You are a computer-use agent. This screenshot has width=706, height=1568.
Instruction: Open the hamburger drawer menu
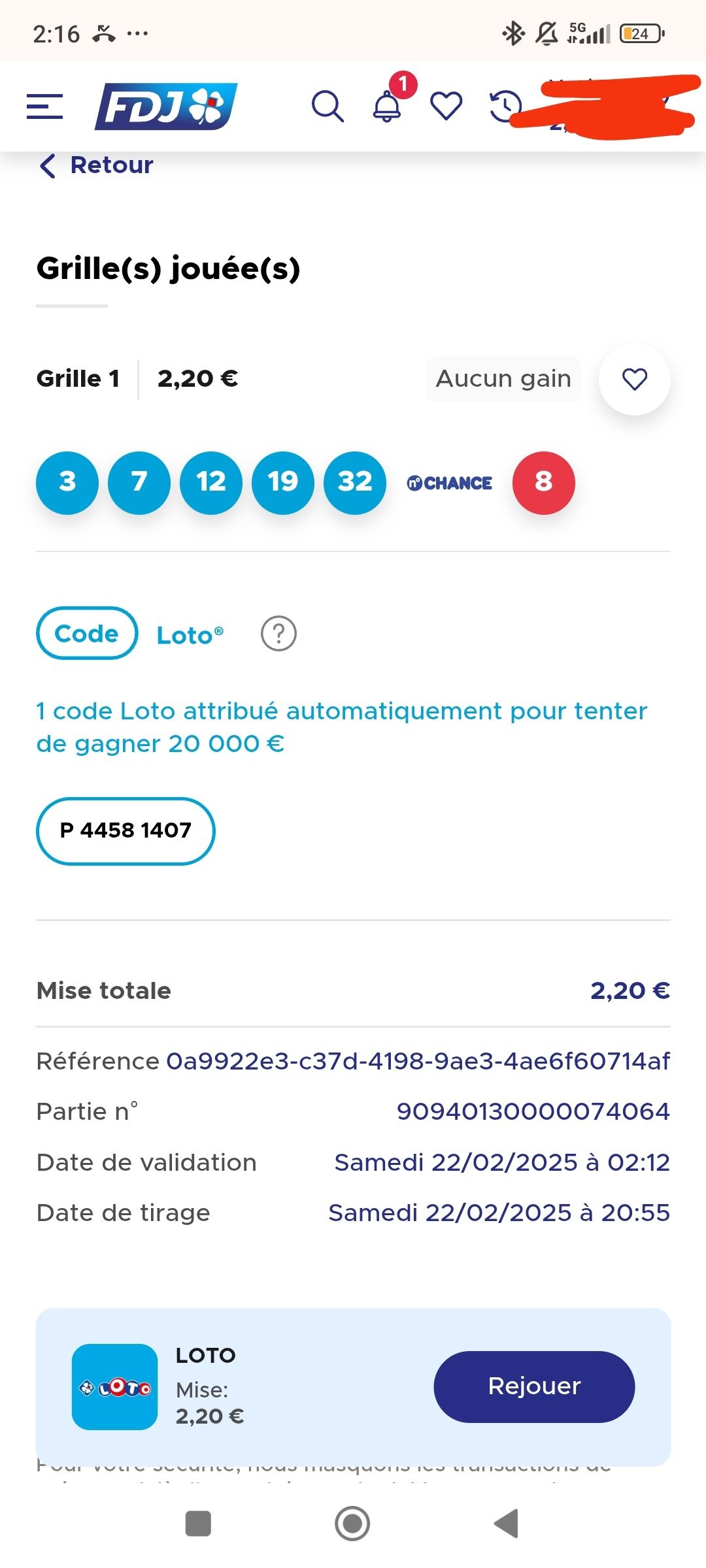44,106
